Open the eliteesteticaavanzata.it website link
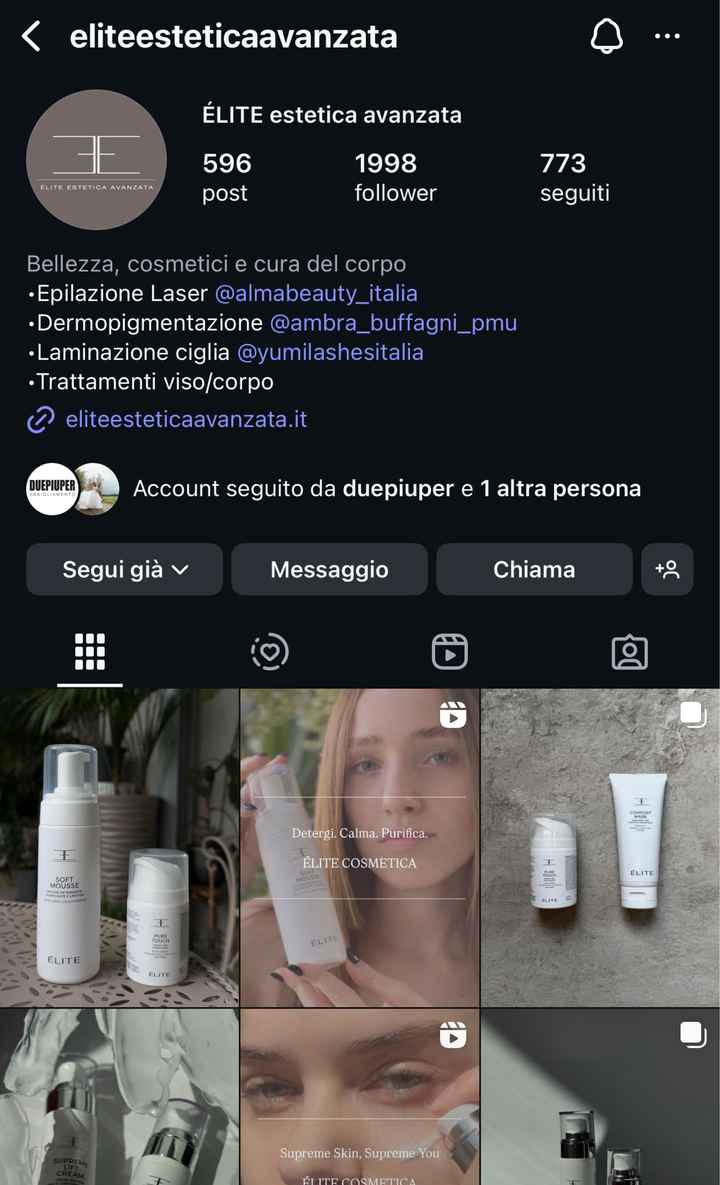This screenshot has height=1185, width=720. click(x=185, y=419)
